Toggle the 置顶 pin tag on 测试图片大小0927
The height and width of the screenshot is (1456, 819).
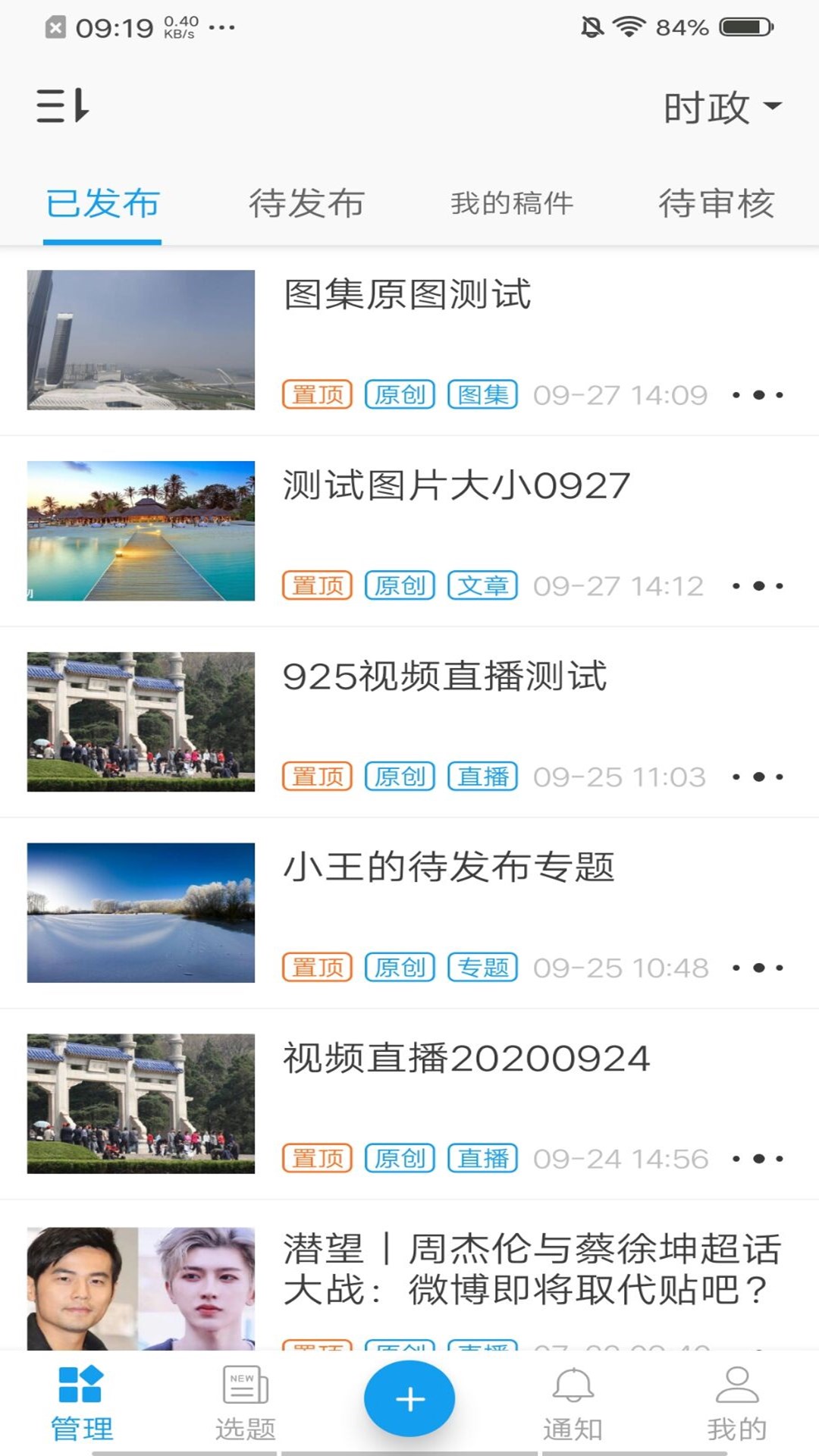pos(316,585)
